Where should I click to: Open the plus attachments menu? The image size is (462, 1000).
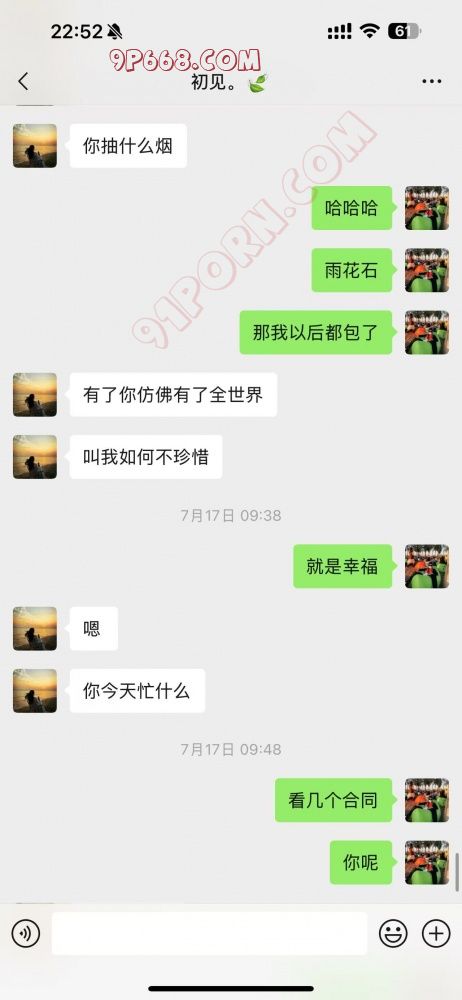click(x=436, y=934)
